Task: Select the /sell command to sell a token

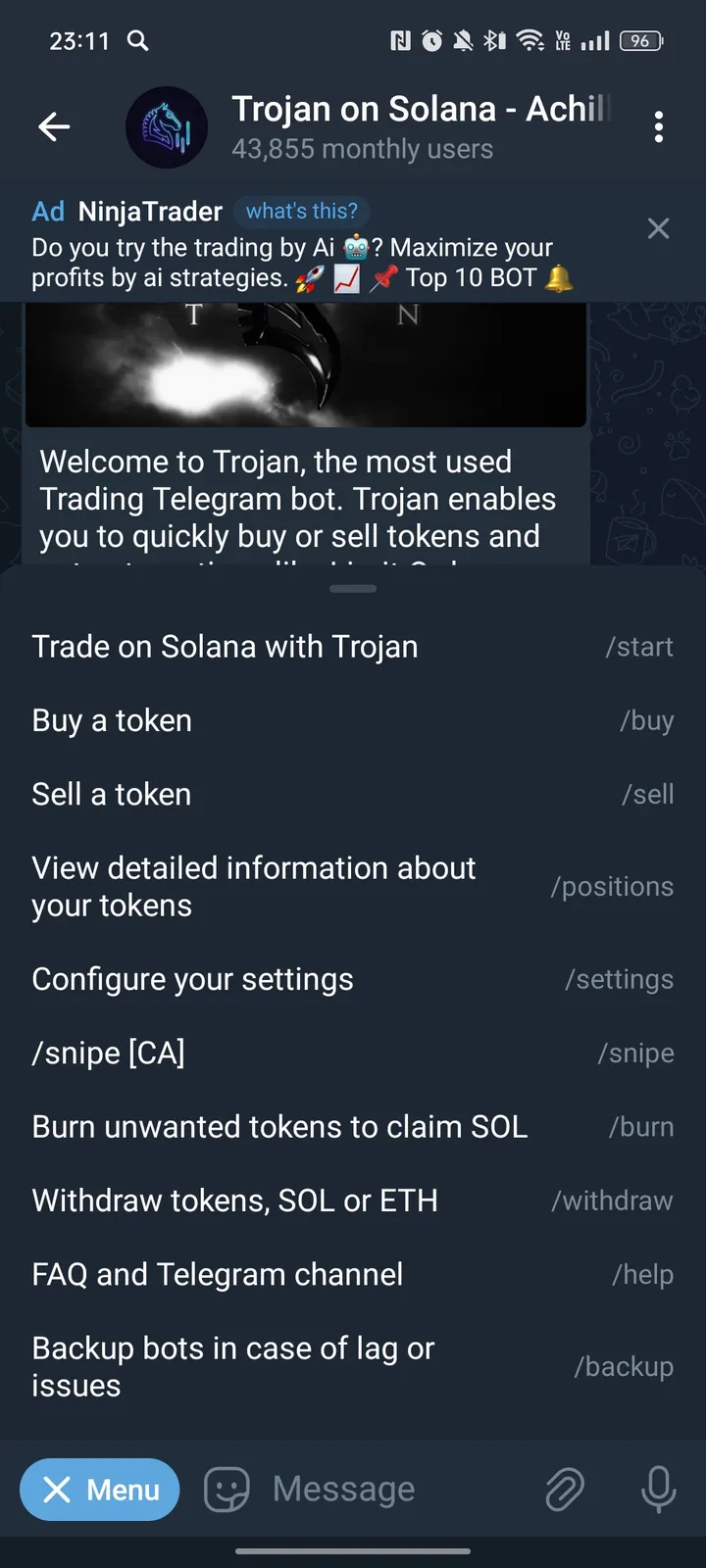Action: pos(353,794)
